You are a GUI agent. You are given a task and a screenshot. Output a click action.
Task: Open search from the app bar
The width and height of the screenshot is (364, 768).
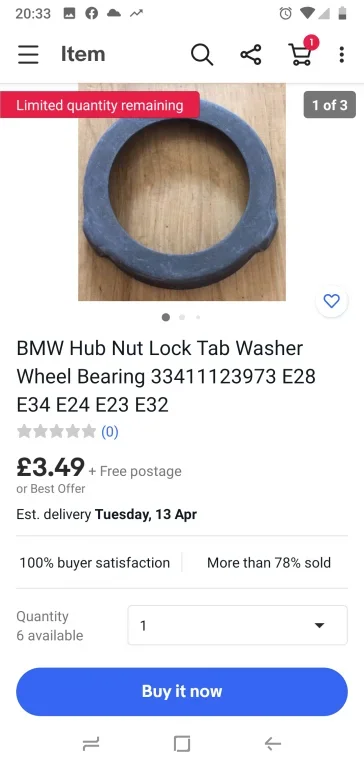click(202, 54)
